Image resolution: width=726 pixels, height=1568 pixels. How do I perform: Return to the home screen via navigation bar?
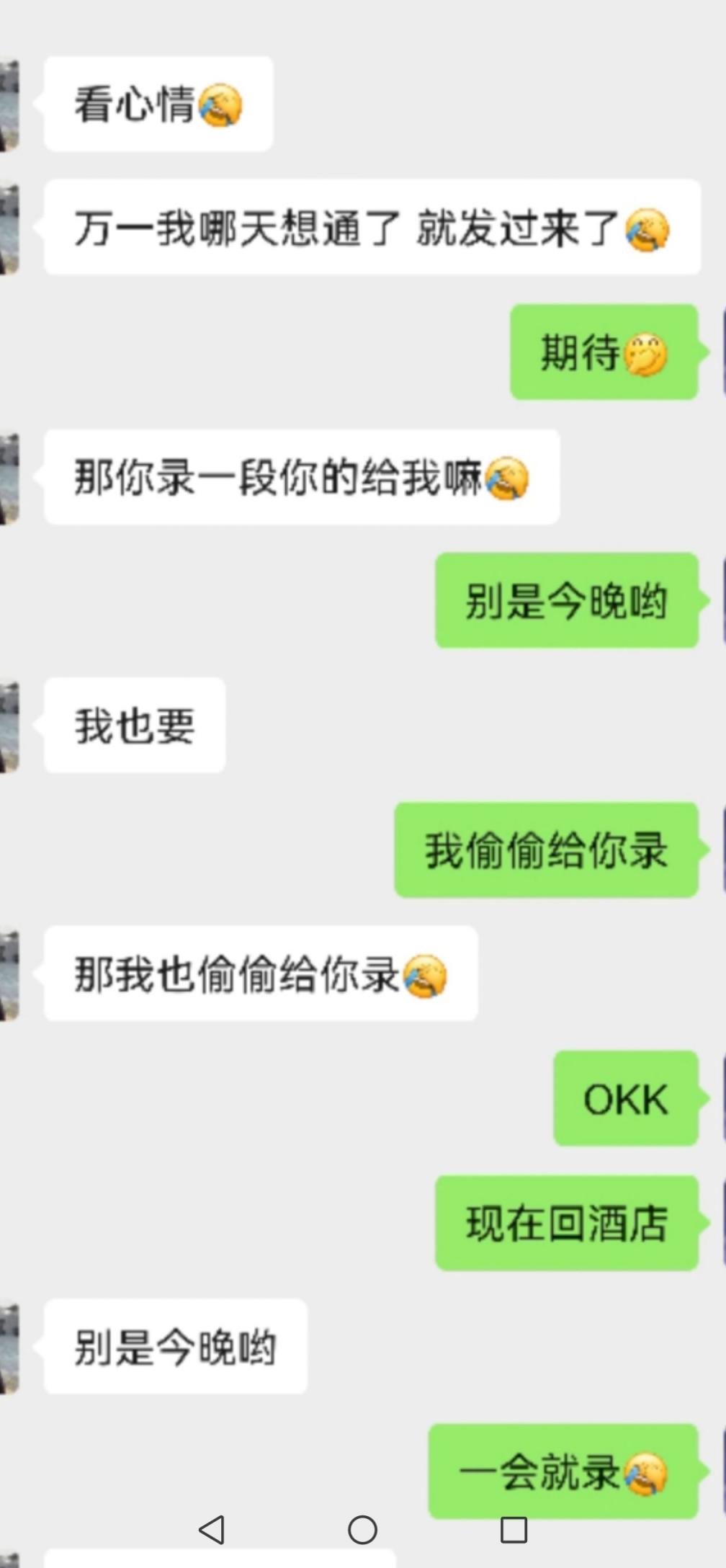pos(362,1529)
